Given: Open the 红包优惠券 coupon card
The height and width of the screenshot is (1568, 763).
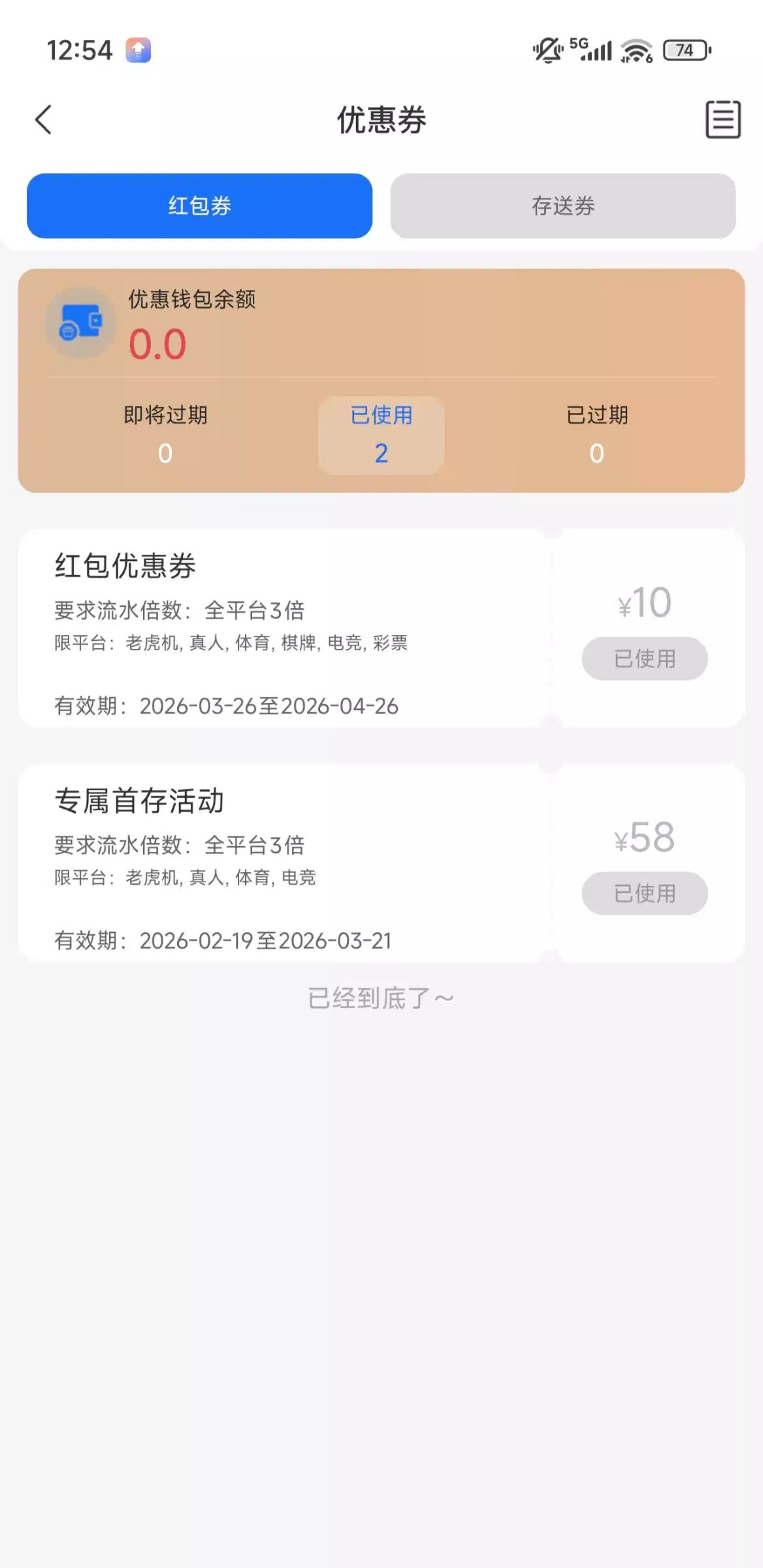Looking at the screenshot, I should pyautogui.click(x=281, y=627).
